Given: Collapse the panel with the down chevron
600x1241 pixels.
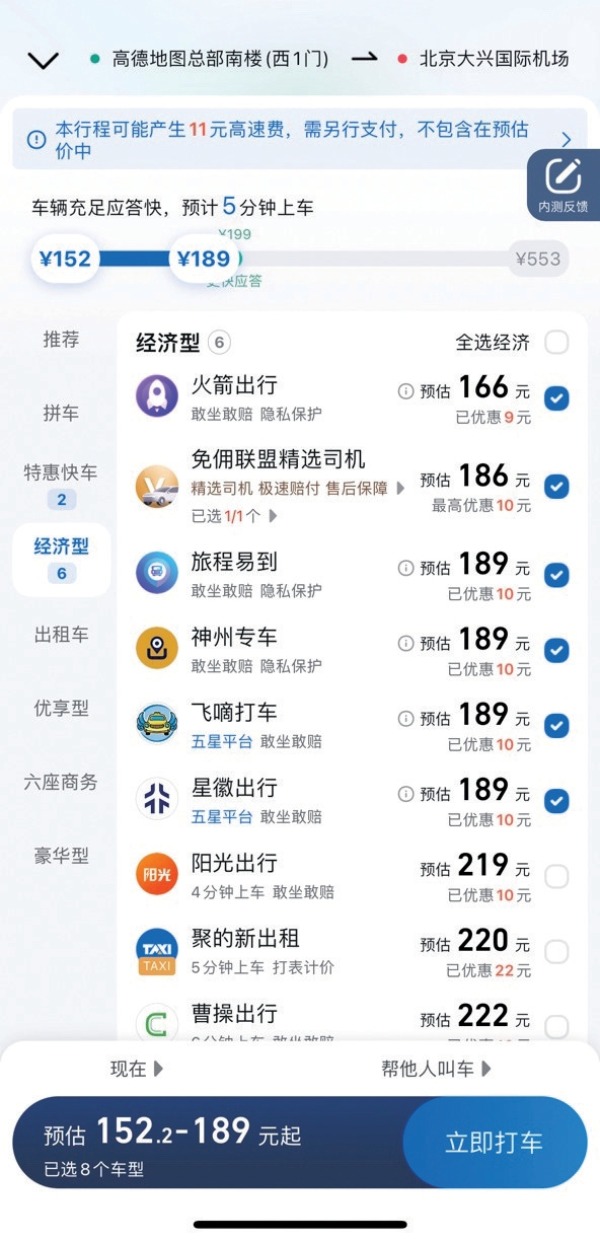Looking at the screenshot, I should [x=42, y=60].
